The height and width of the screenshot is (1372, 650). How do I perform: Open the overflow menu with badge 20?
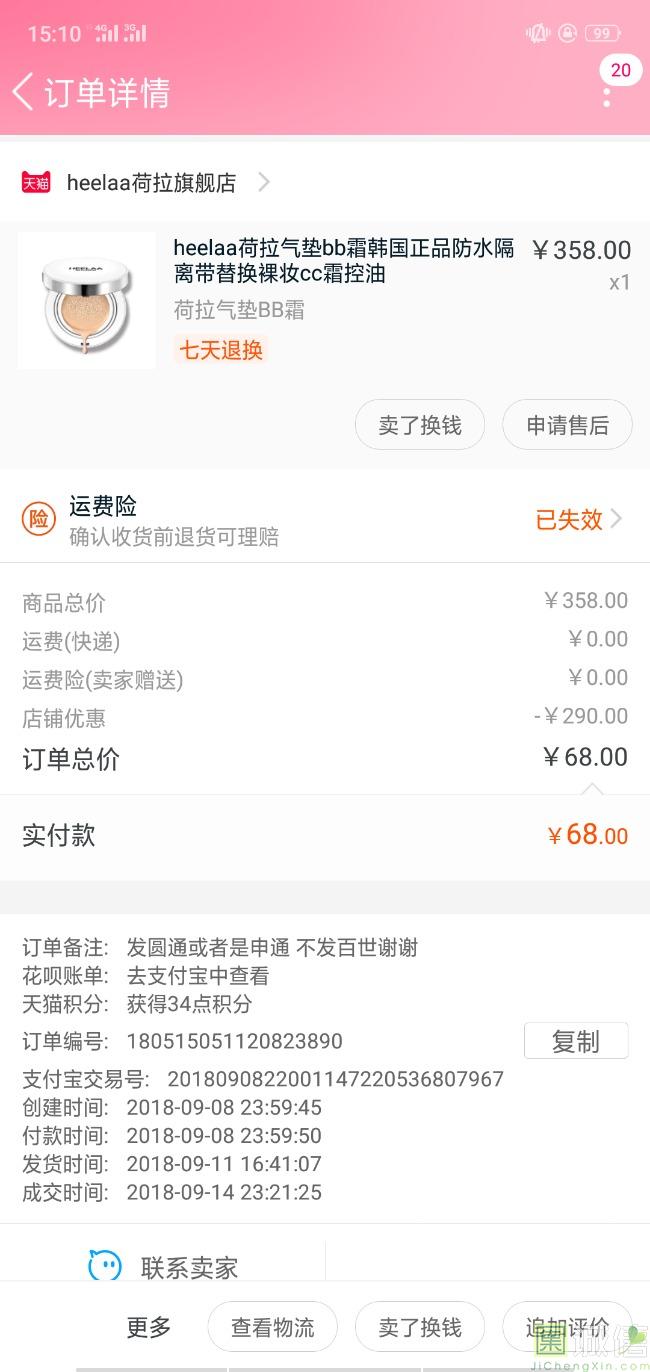tap(607, 96)
